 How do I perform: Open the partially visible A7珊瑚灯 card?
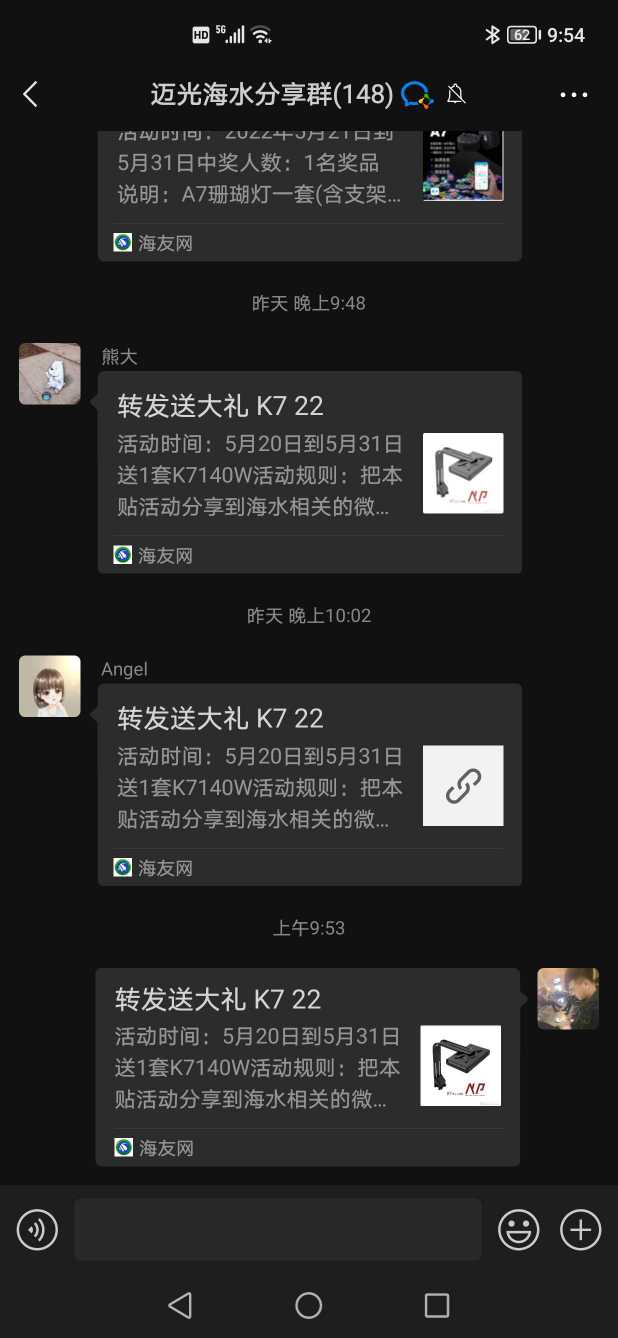(x=309, y=192)
